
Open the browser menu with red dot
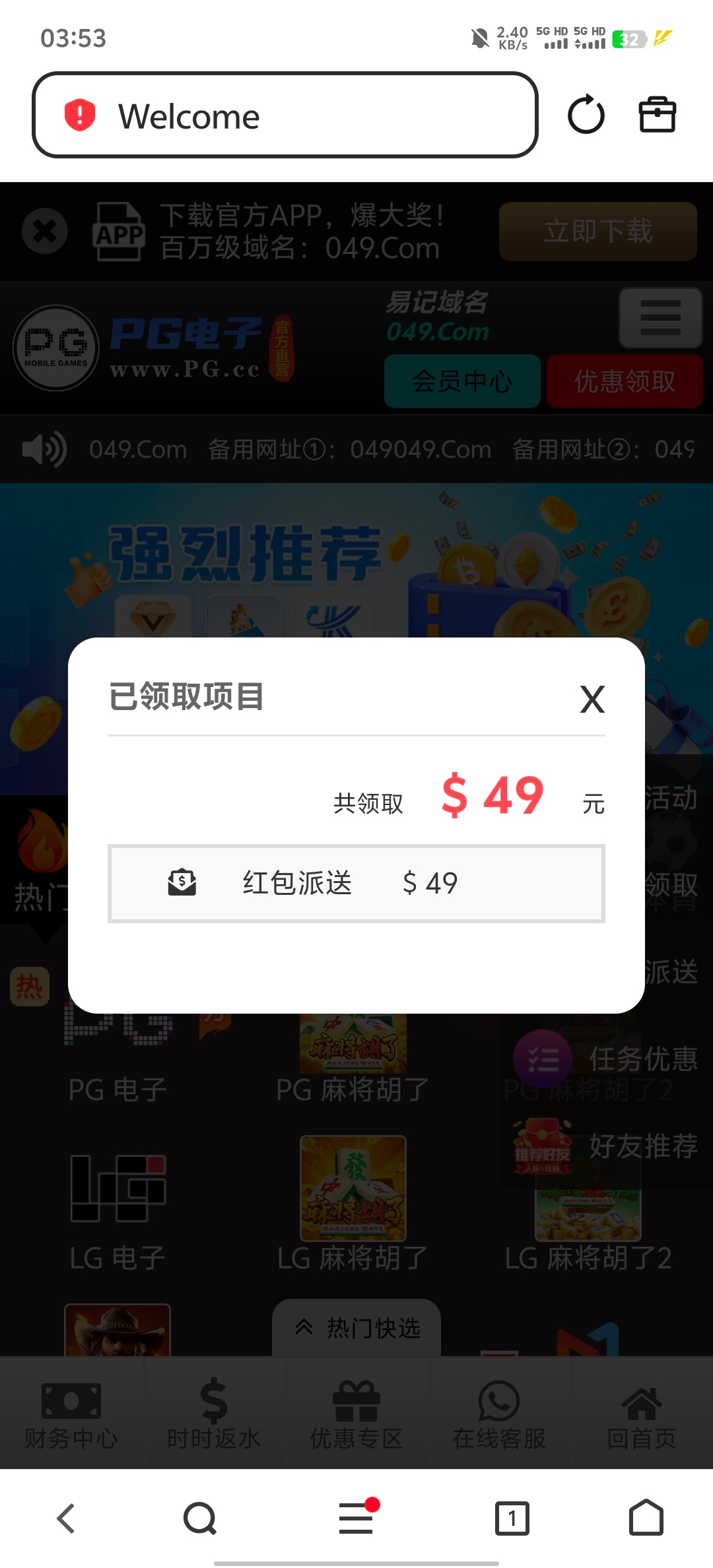tap(356, 1519)
